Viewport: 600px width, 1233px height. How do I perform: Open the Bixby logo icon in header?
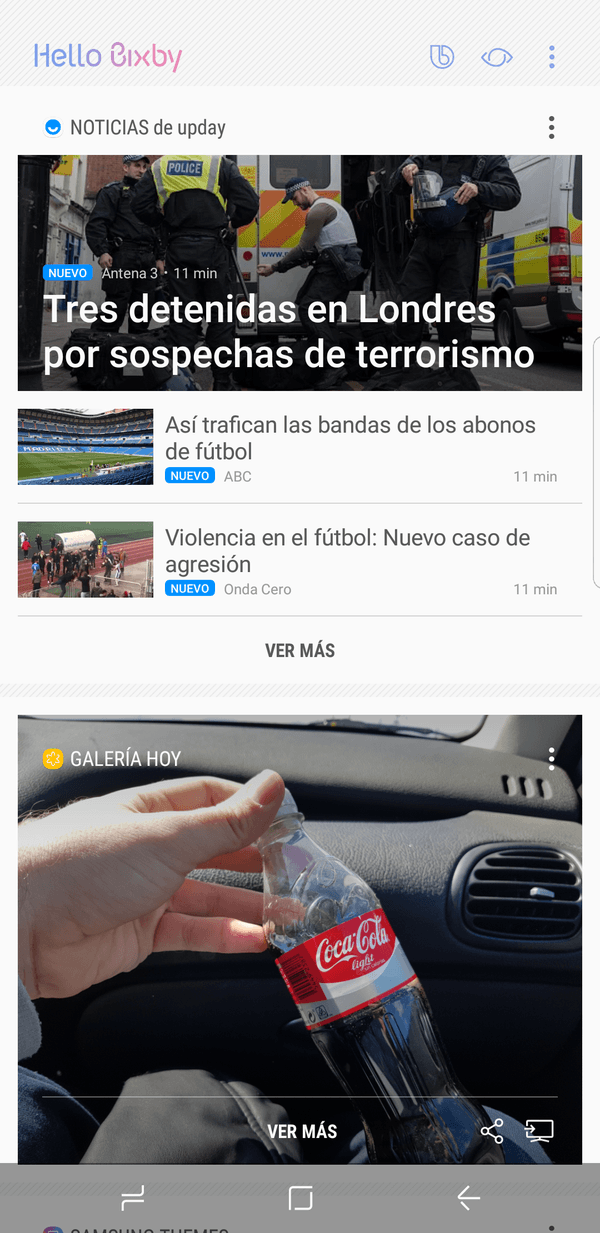coord(441,57)
